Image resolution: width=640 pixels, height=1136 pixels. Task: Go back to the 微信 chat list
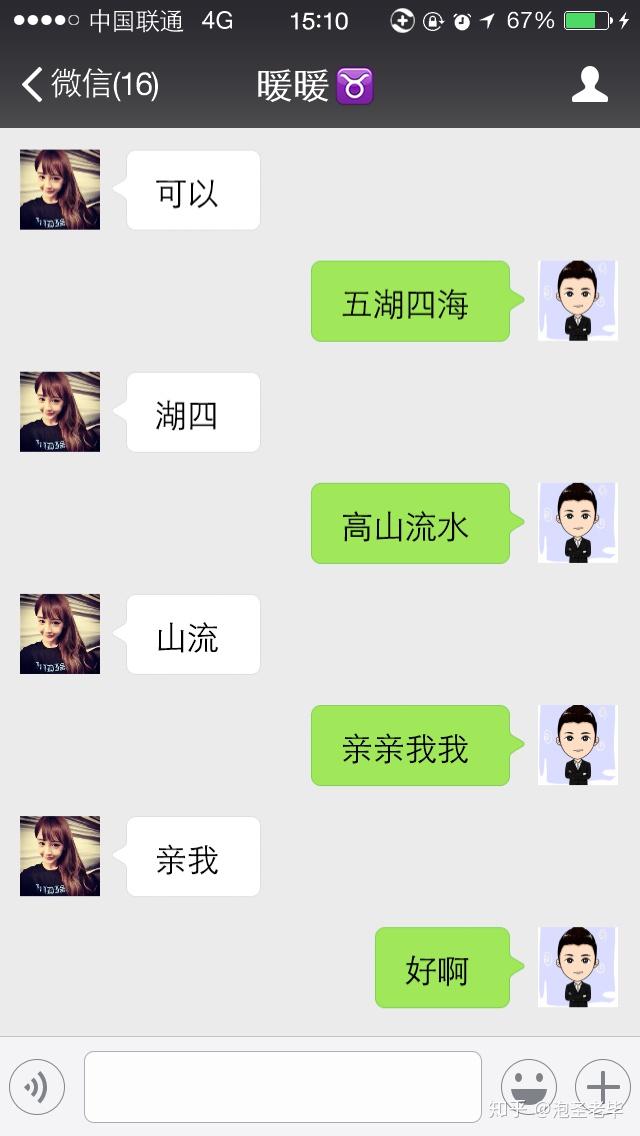coord(88,85)
